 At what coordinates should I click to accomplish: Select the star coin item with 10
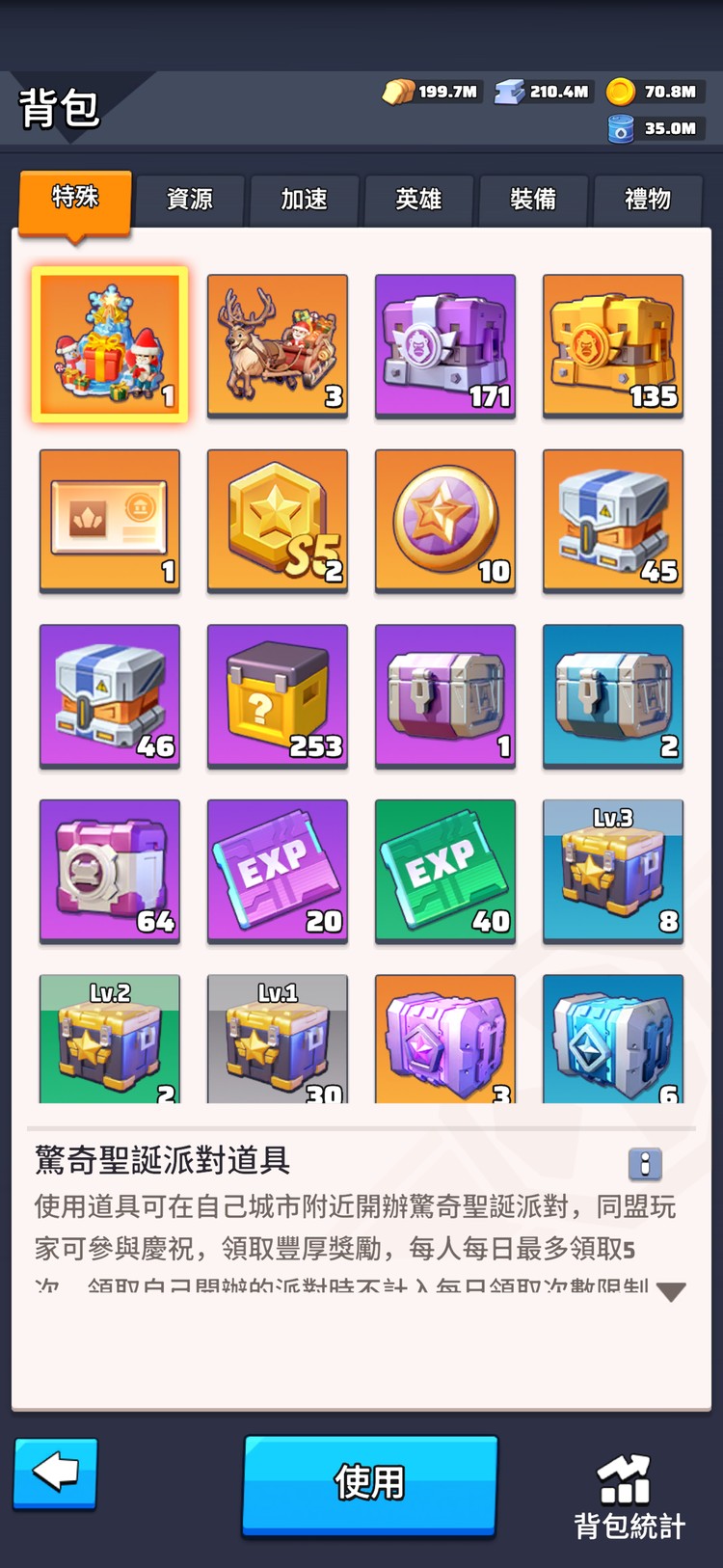[x=445, y=521]
